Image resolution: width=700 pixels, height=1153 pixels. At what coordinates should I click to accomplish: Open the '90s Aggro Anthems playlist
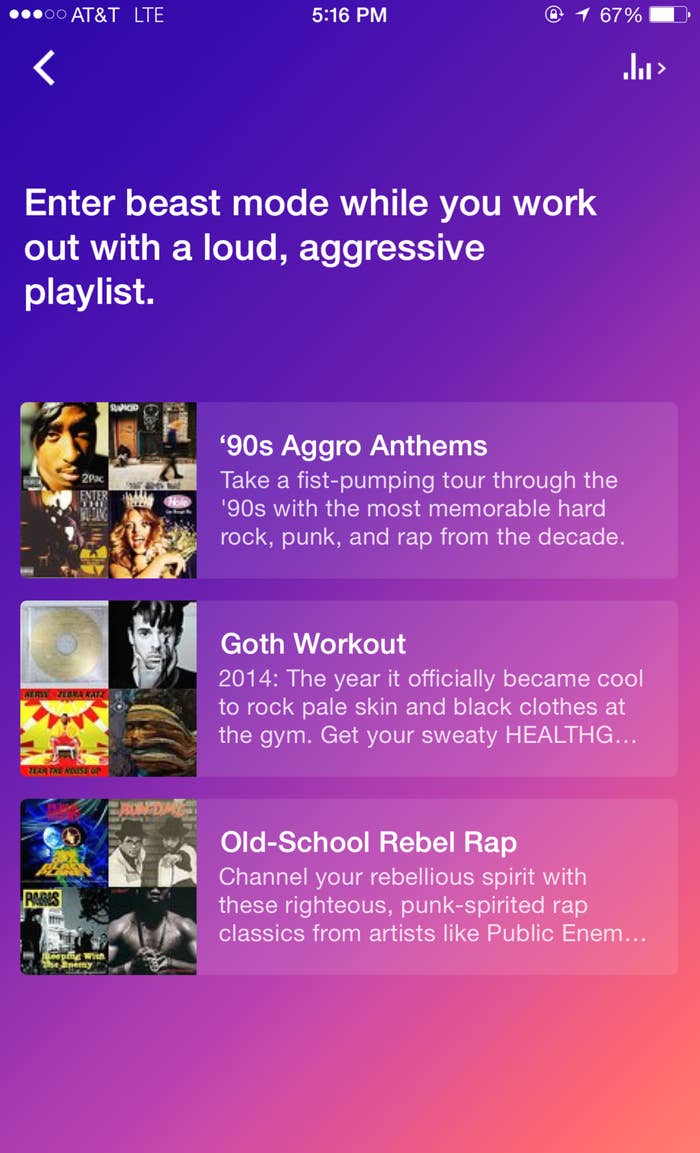coord(348,490)
